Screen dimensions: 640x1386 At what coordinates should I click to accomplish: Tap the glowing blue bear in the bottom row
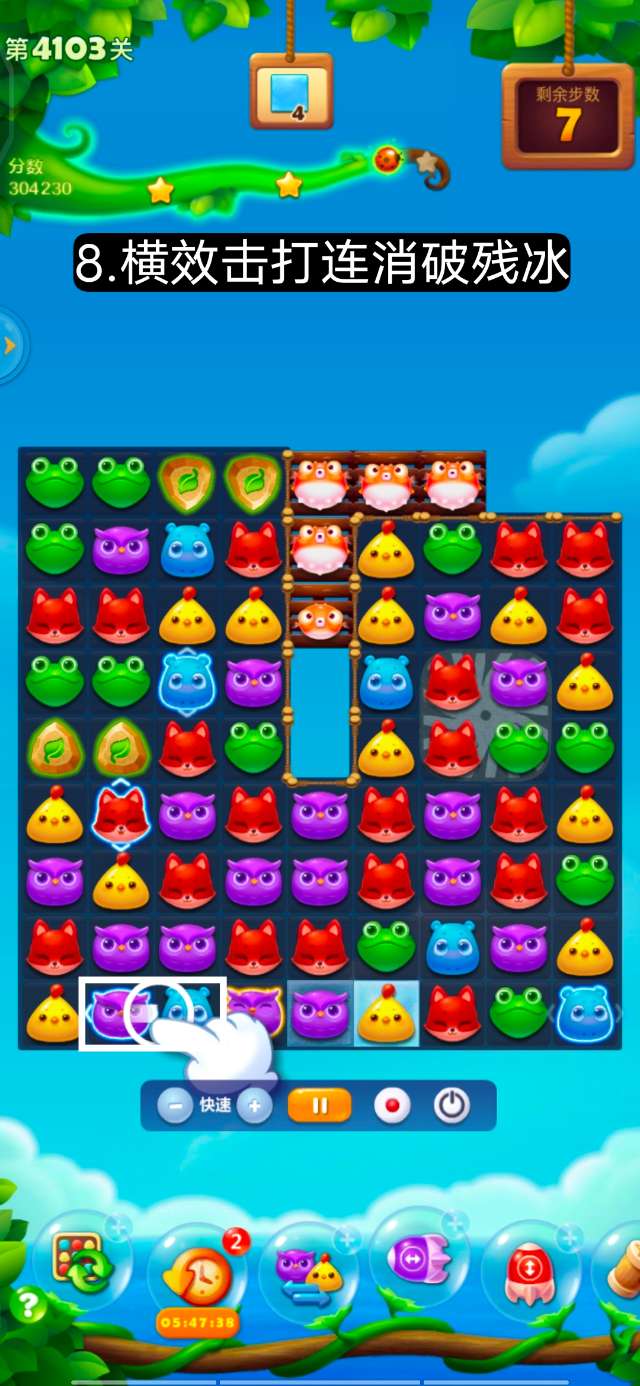[x=586, y=1012]
